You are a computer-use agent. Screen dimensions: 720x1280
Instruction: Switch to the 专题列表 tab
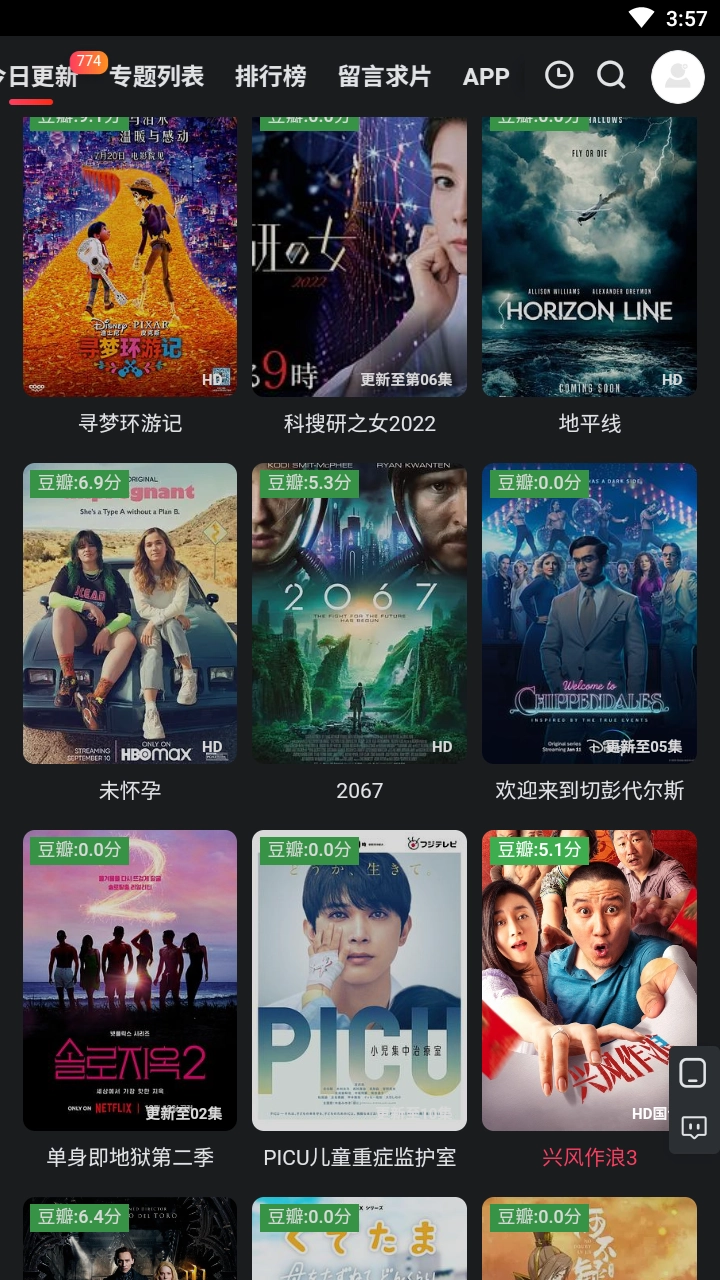156,76
